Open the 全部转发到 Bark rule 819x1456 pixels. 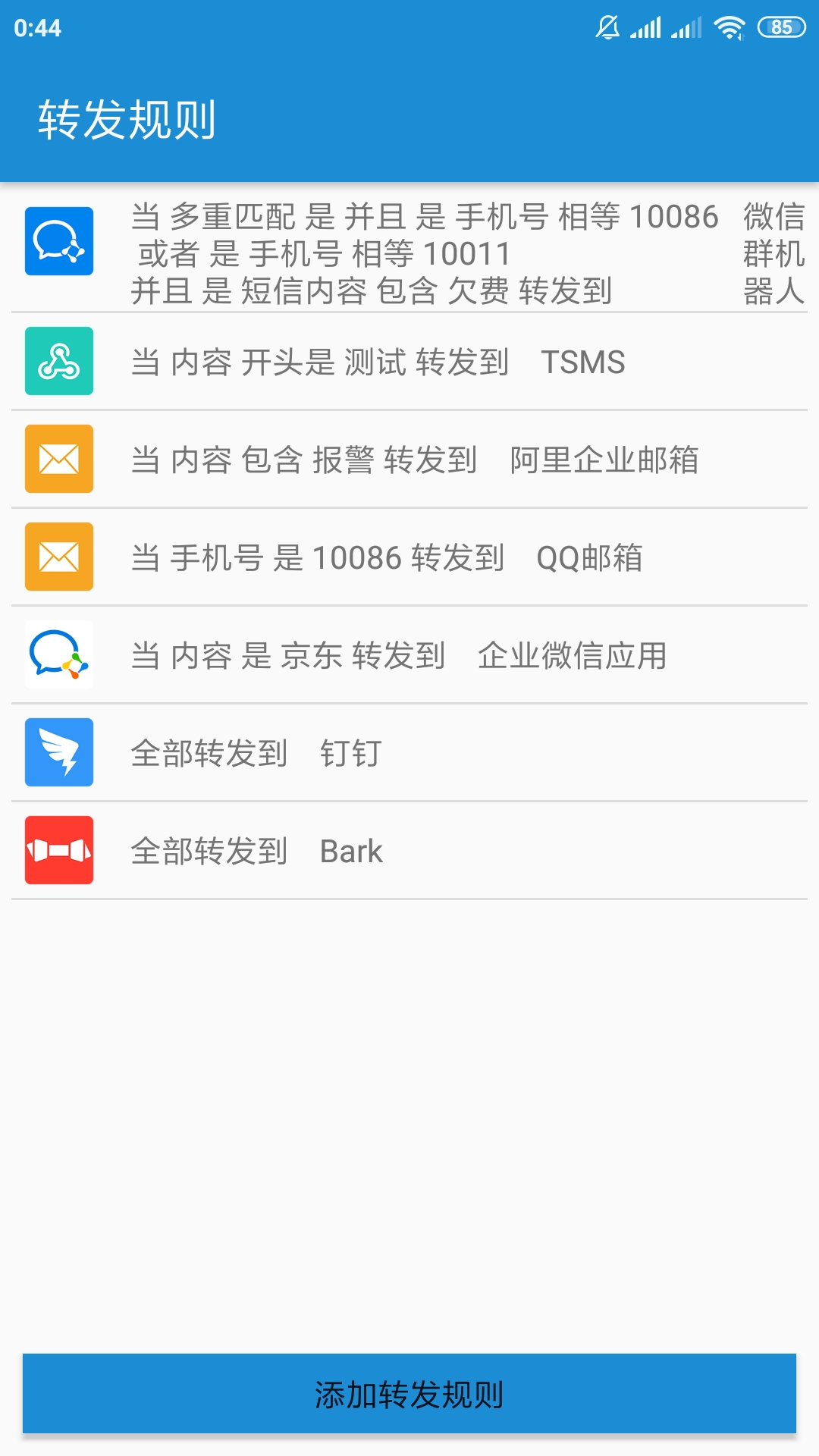coord(409,850)
